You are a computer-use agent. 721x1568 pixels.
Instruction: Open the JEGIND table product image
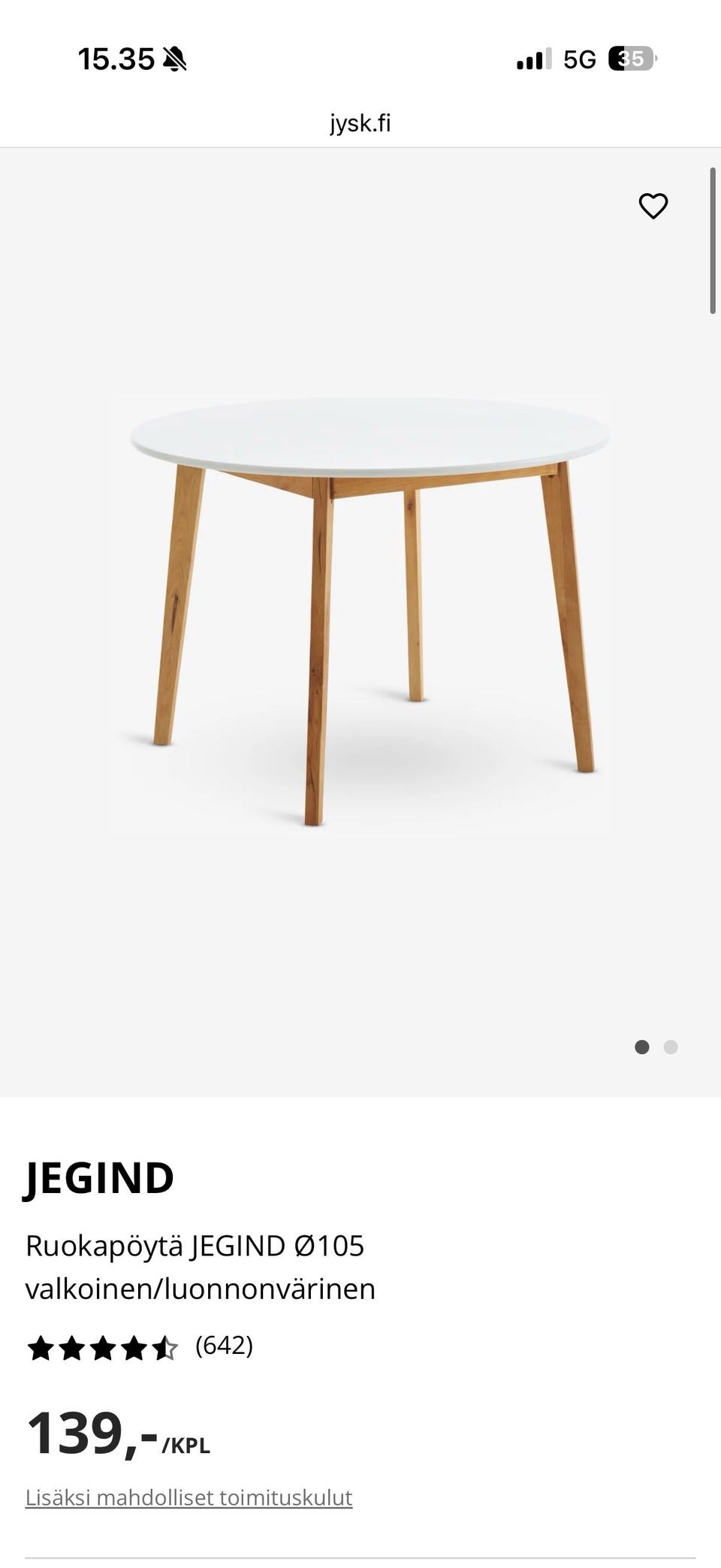tap(360, 615)
